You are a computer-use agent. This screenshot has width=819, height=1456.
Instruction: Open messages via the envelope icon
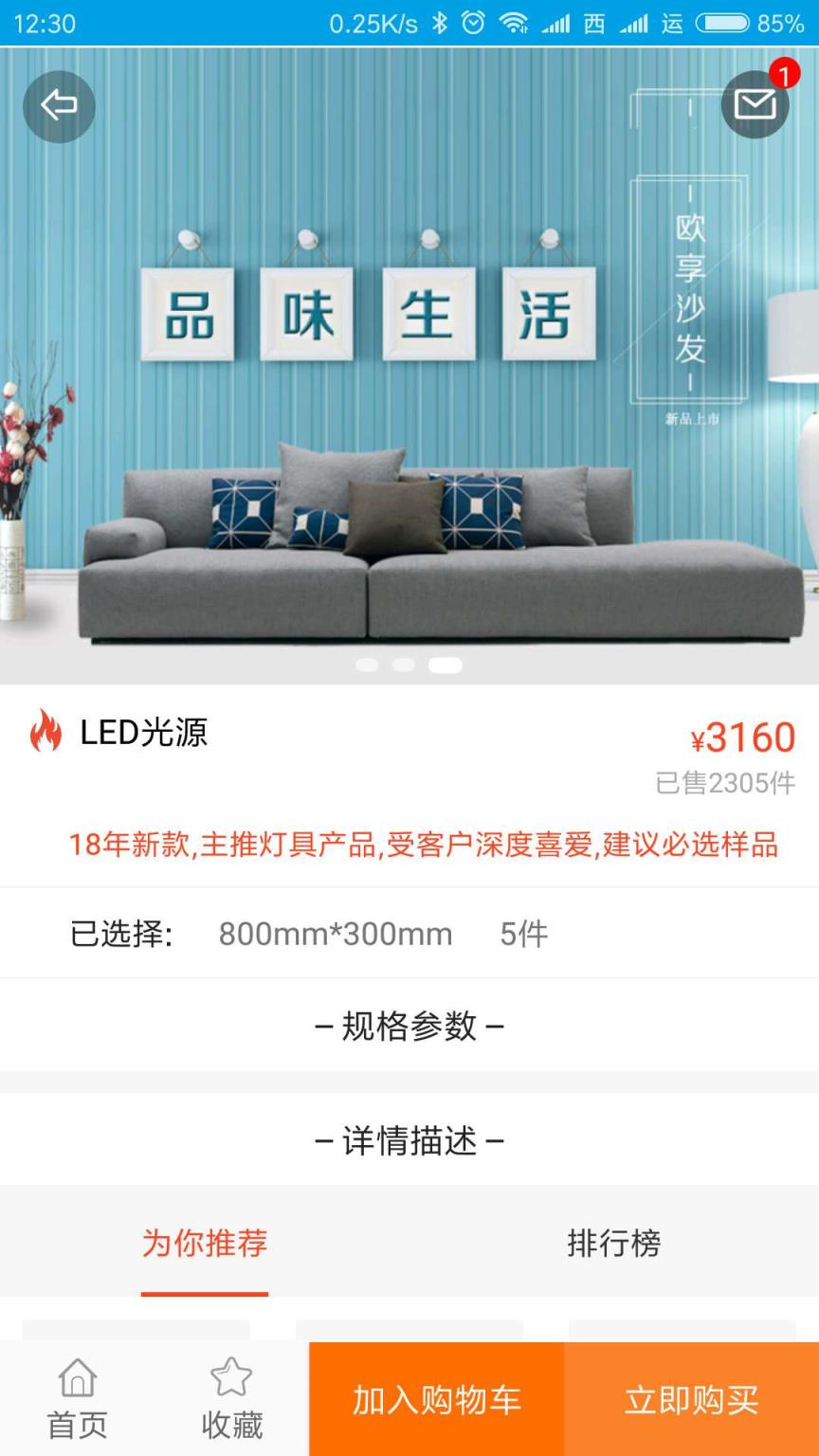tap(755, 104)
